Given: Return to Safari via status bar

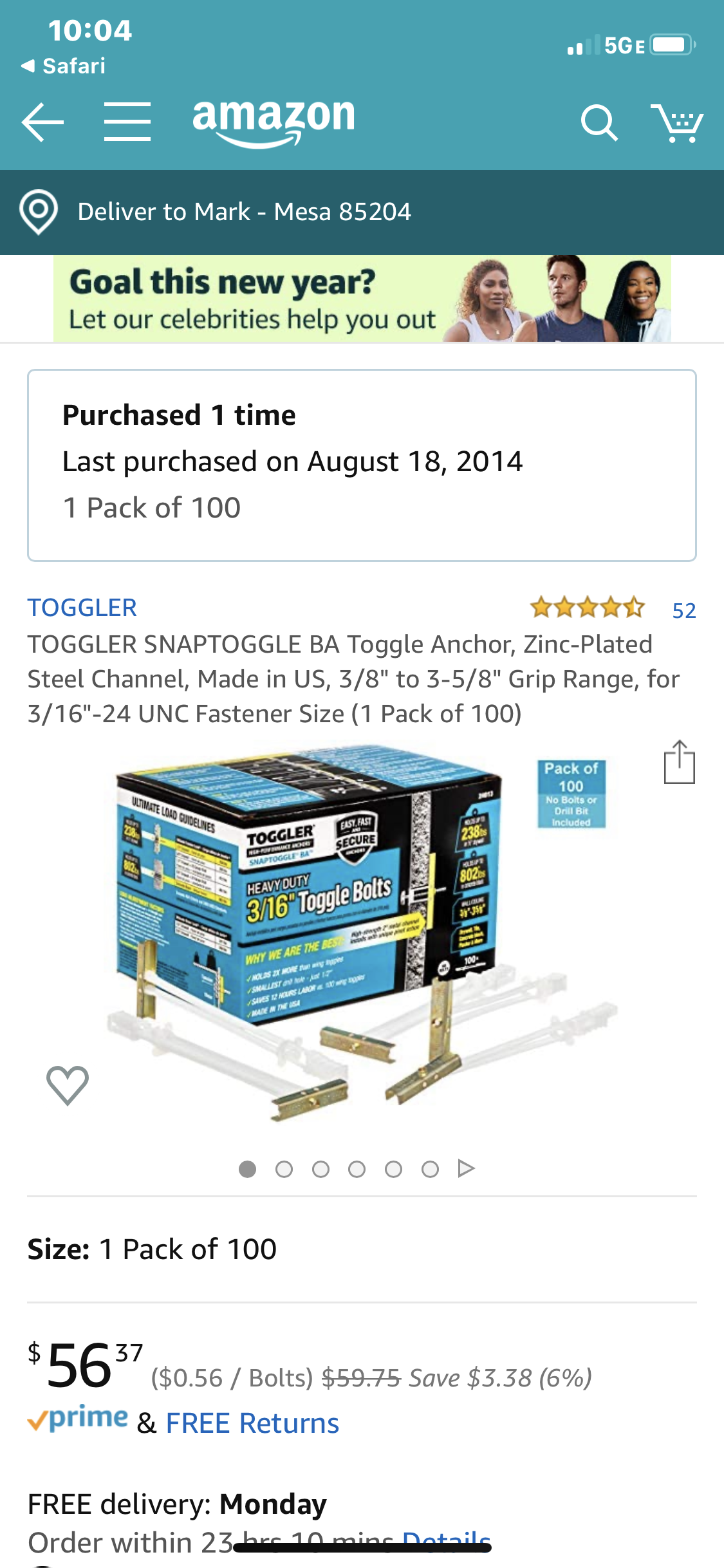Looking at the screenshot, I should pyautogui.click(x=63, y=66).
